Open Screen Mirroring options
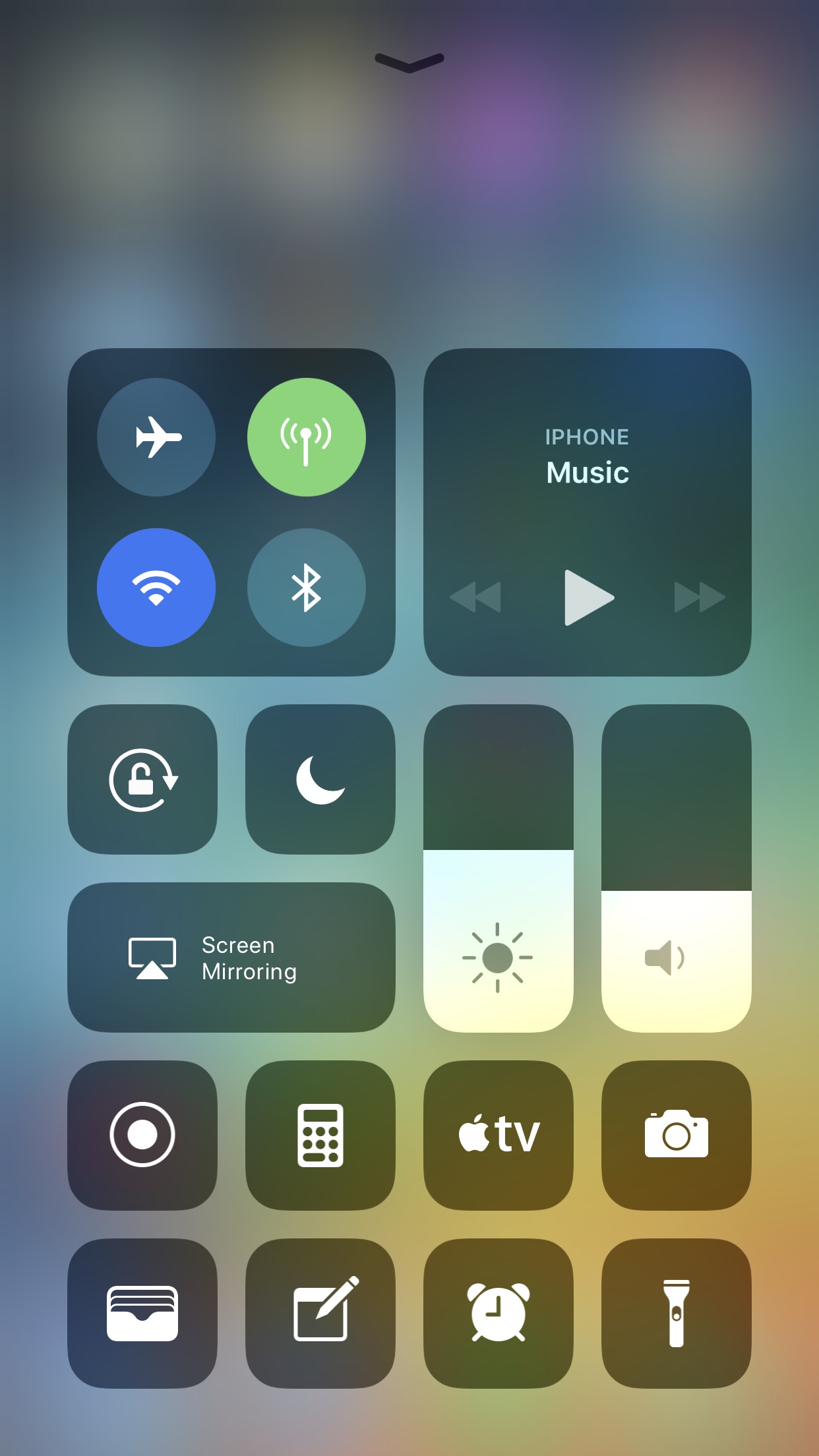Screen dimensions: 819x1456 tap(231, 957)
